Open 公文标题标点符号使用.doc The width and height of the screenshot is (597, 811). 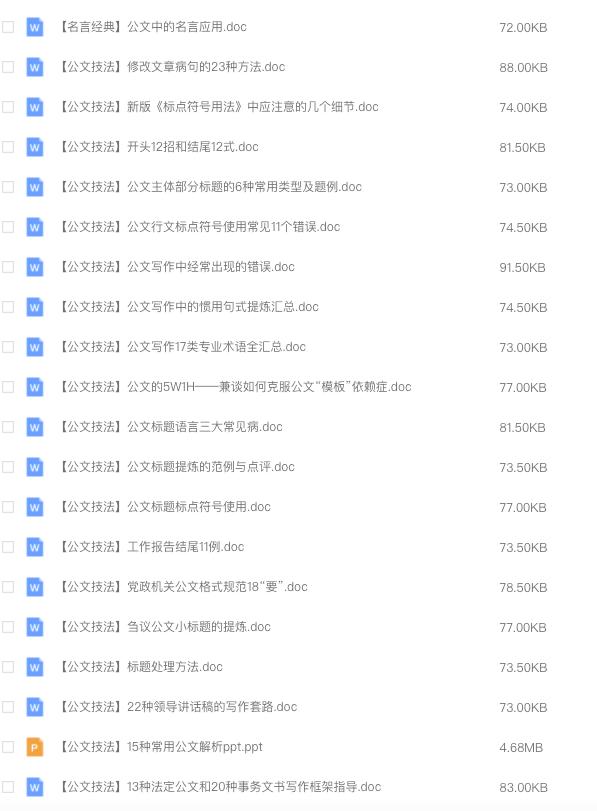pyautogui.click(x=165, y=507)
